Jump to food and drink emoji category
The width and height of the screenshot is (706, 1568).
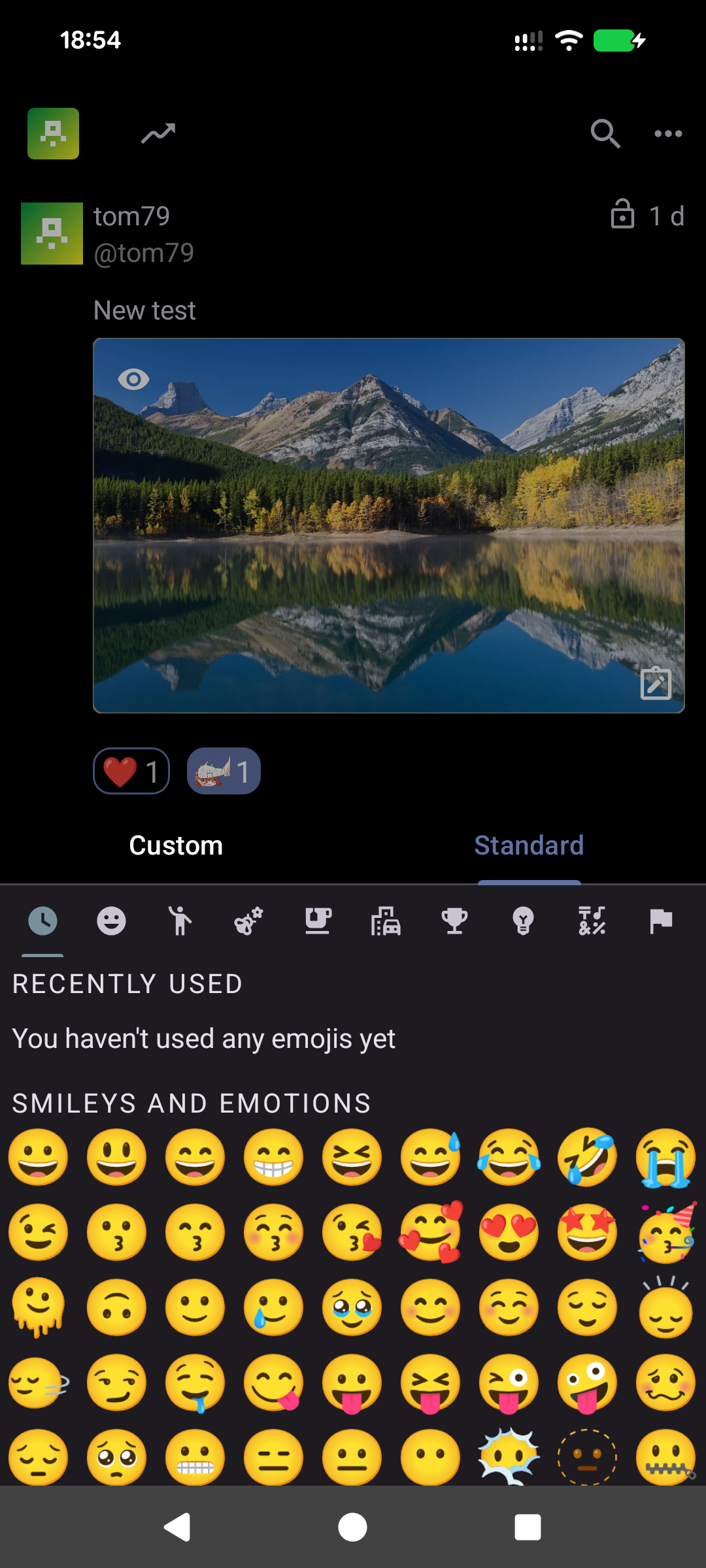click(x=318, y=921)
